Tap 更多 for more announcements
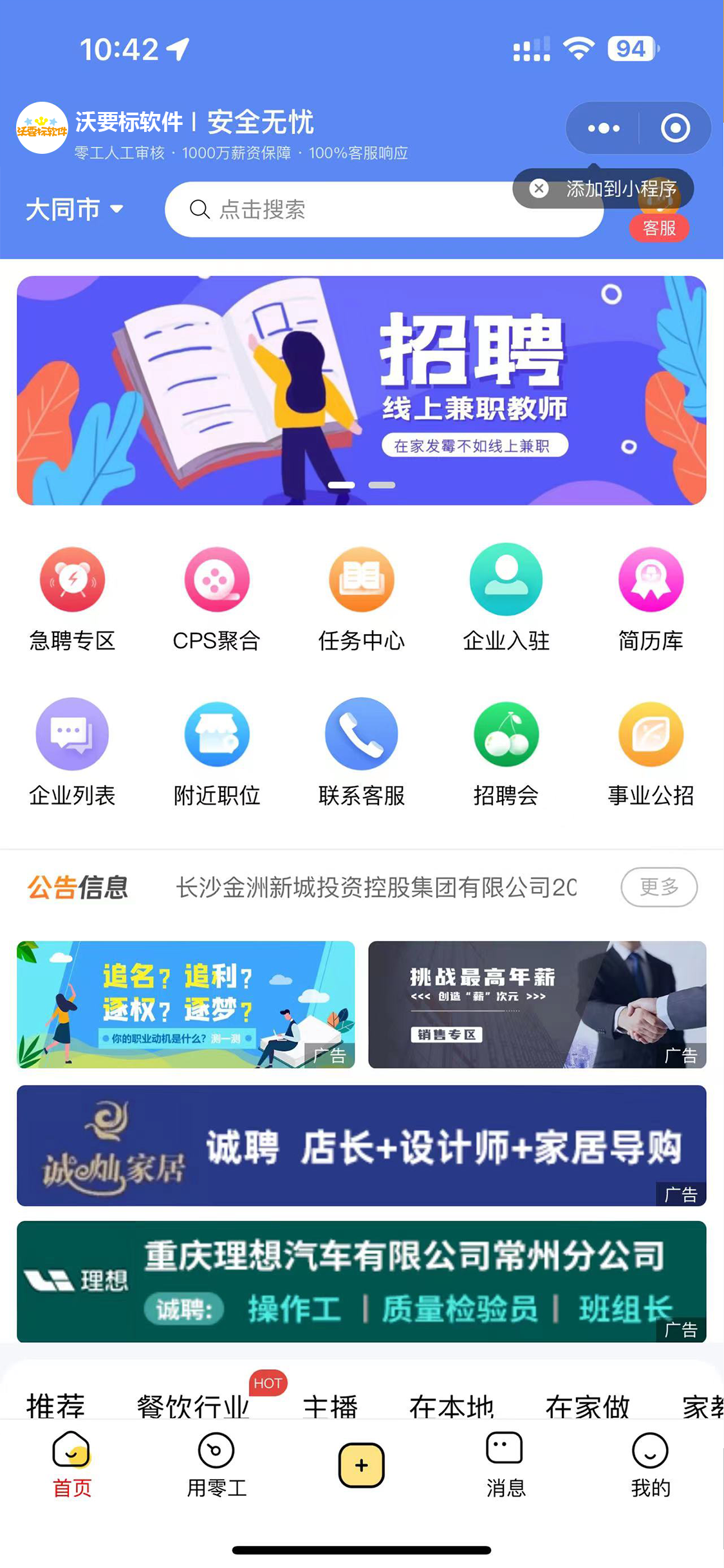 click(x=658, y=887)
